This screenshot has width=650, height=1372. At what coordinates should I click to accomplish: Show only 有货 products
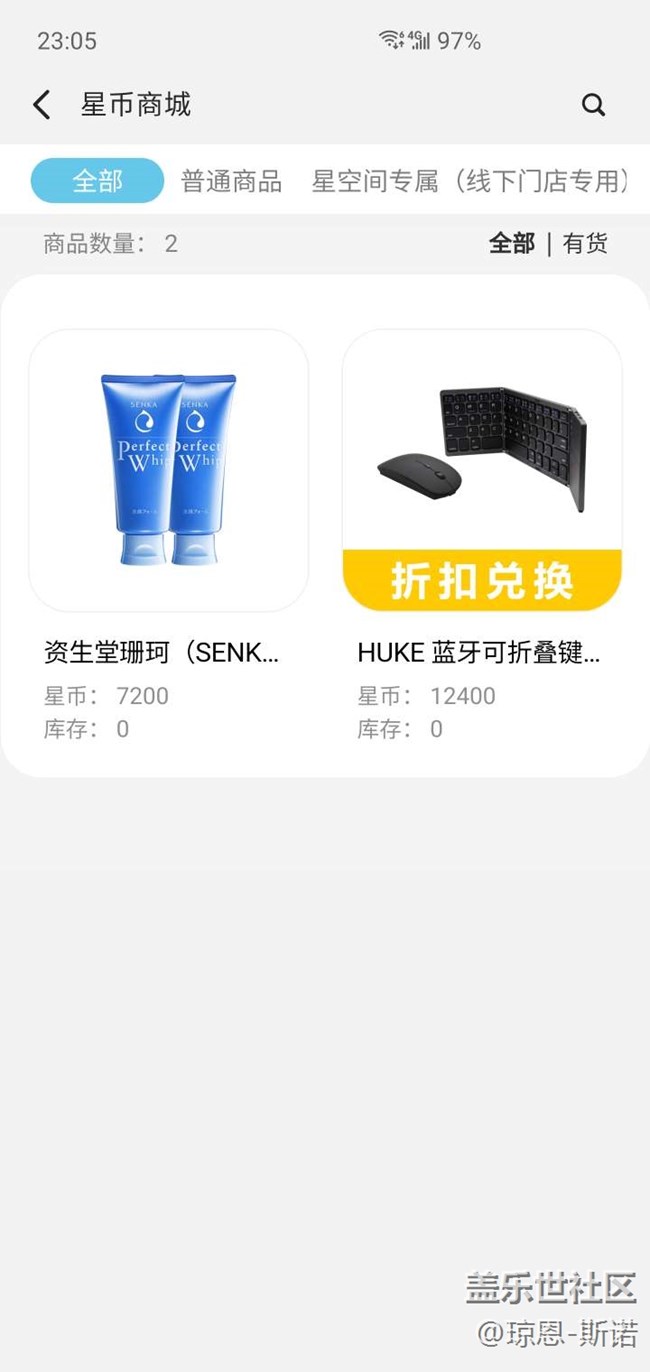[x=585, y=243]
